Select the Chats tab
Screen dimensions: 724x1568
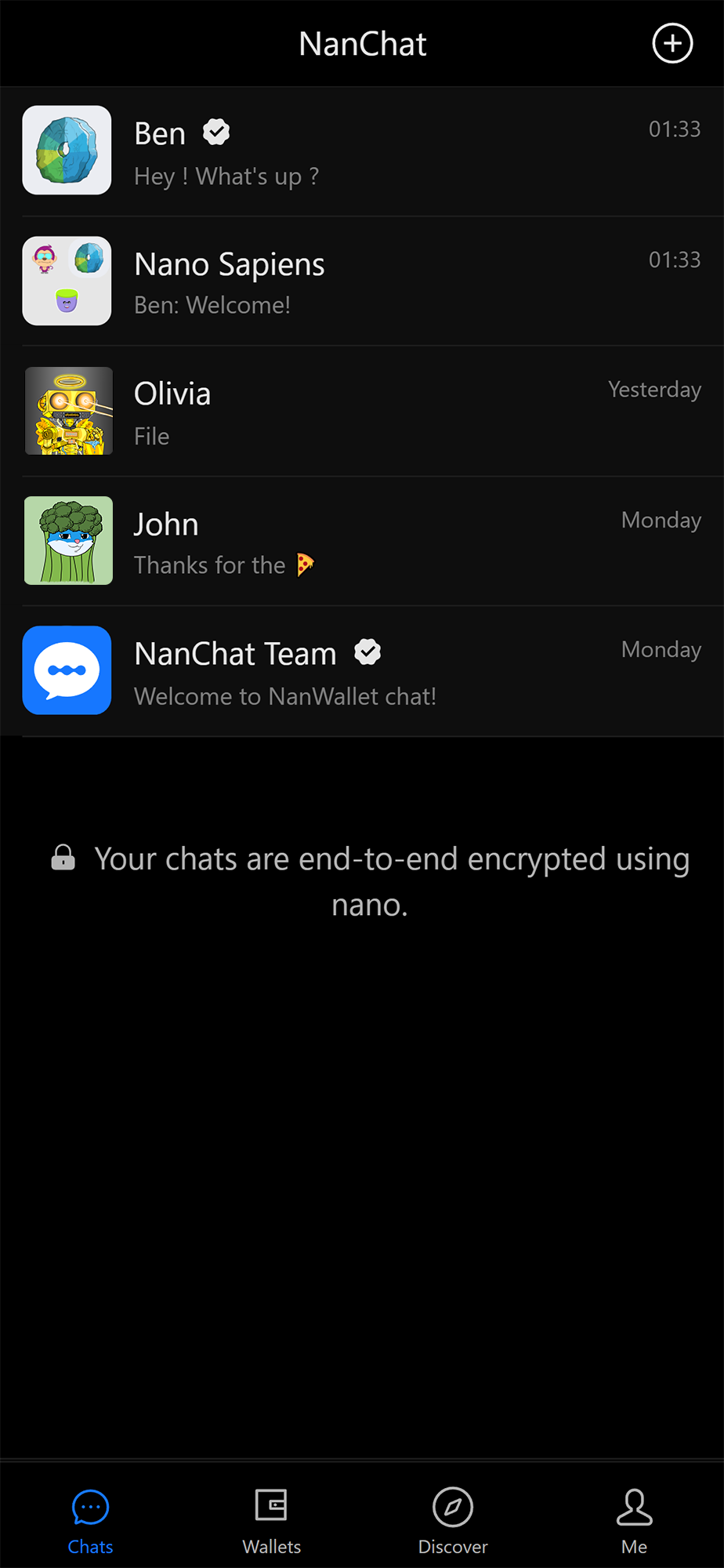tap(91, 1521)
